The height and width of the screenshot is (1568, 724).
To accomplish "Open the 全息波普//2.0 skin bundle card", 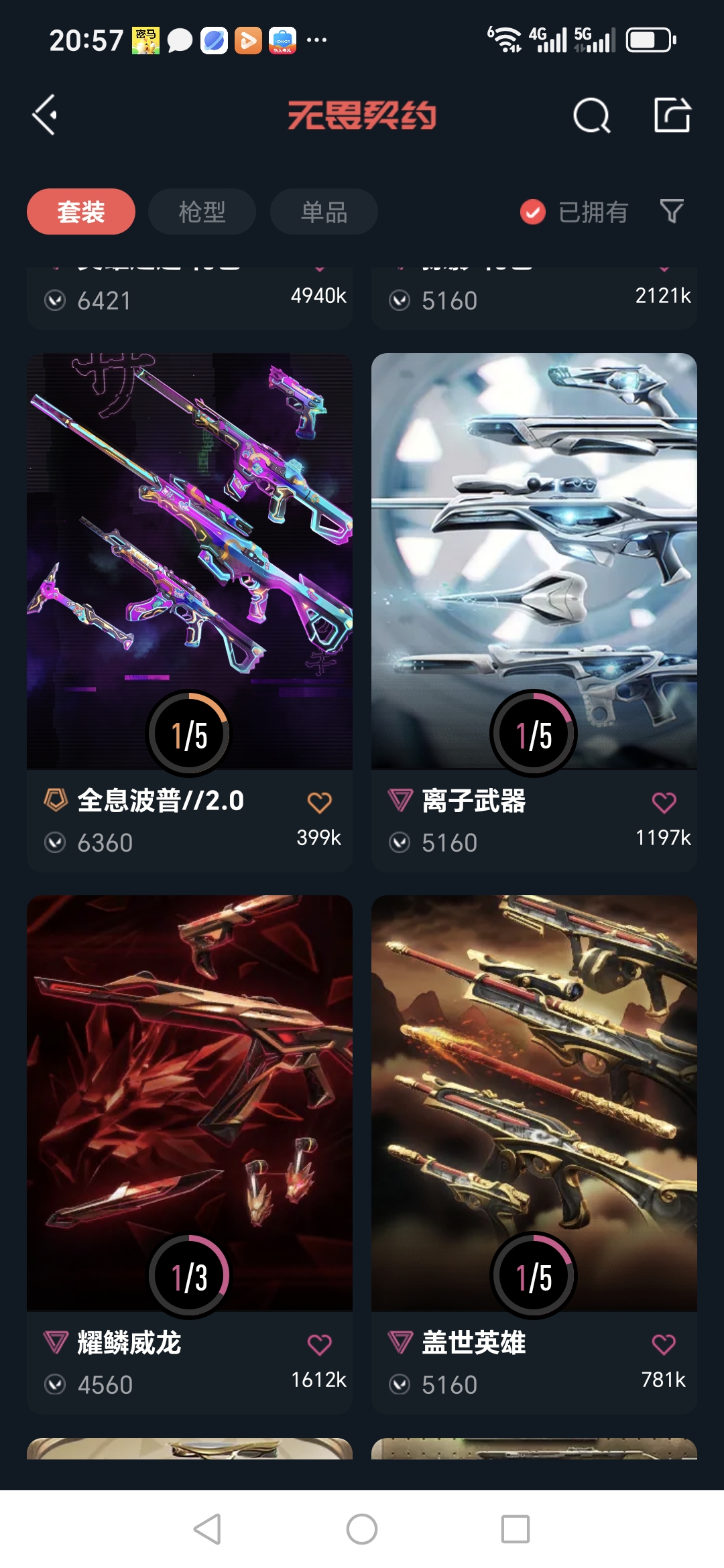I will (190, 563).
